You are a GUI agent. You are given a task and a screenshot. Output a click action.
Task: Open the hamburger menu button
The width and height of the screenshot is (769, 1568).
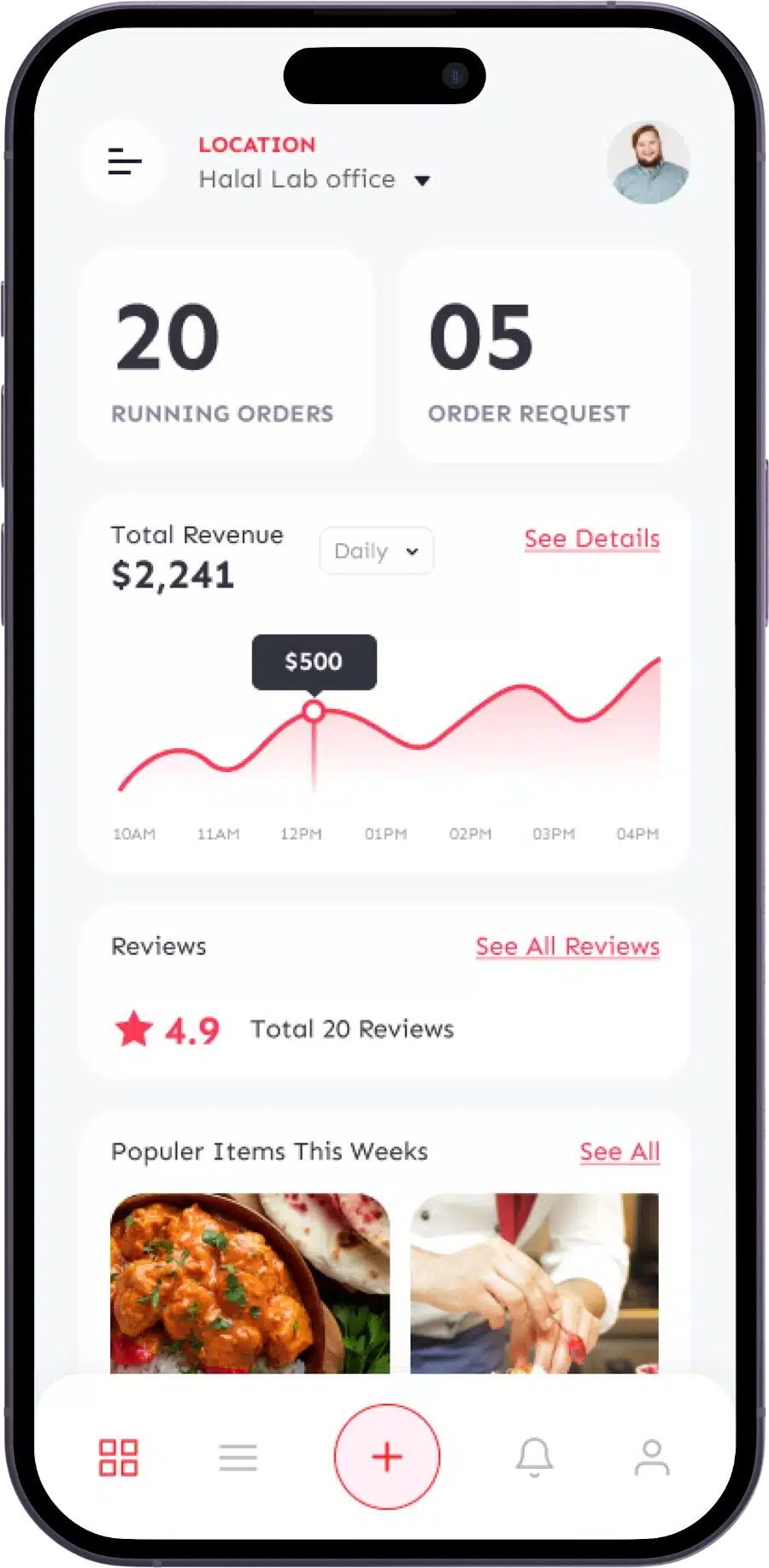[125, 161]
